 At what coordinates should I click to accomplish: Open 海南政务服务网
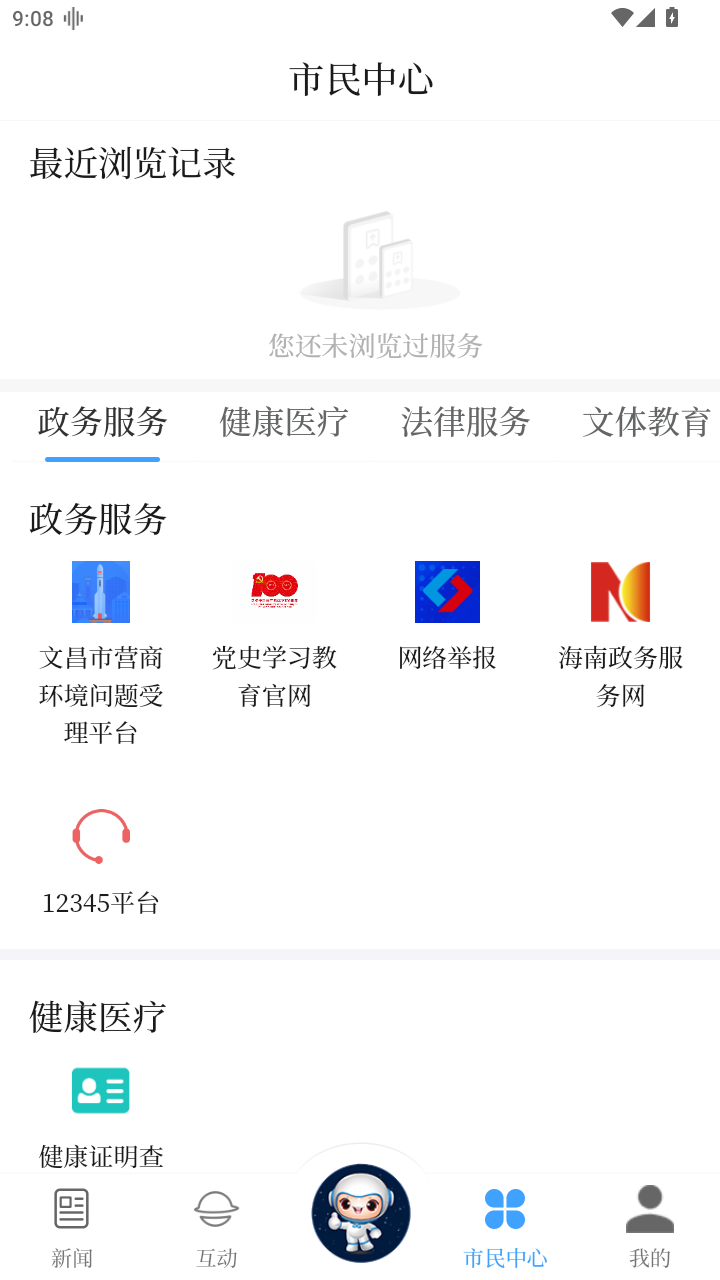tap(620, 632)
